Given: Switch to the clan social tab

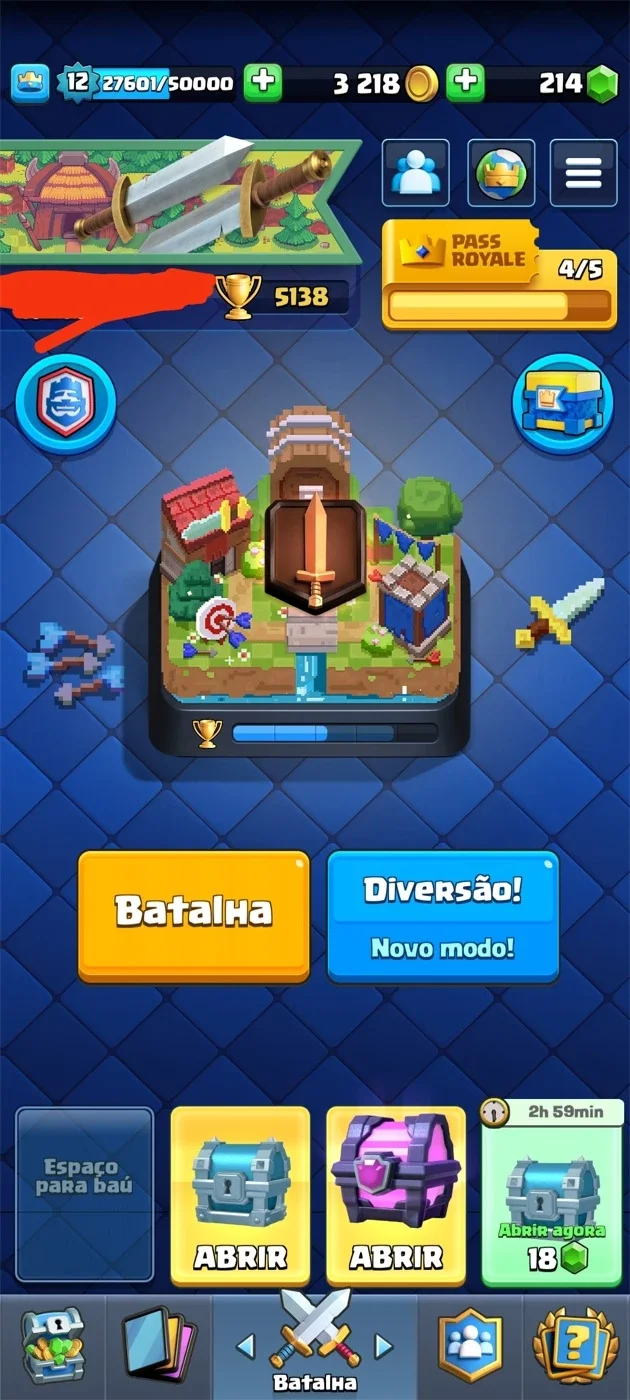Looking at the screenshot, I should (x=468, y=1344).
